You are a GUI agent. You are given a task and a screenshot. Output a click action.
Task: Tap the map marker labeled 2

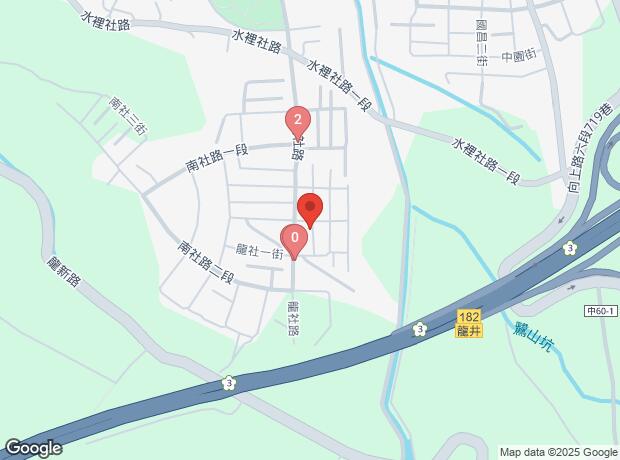pyautogui.click(x=297, y=122)
